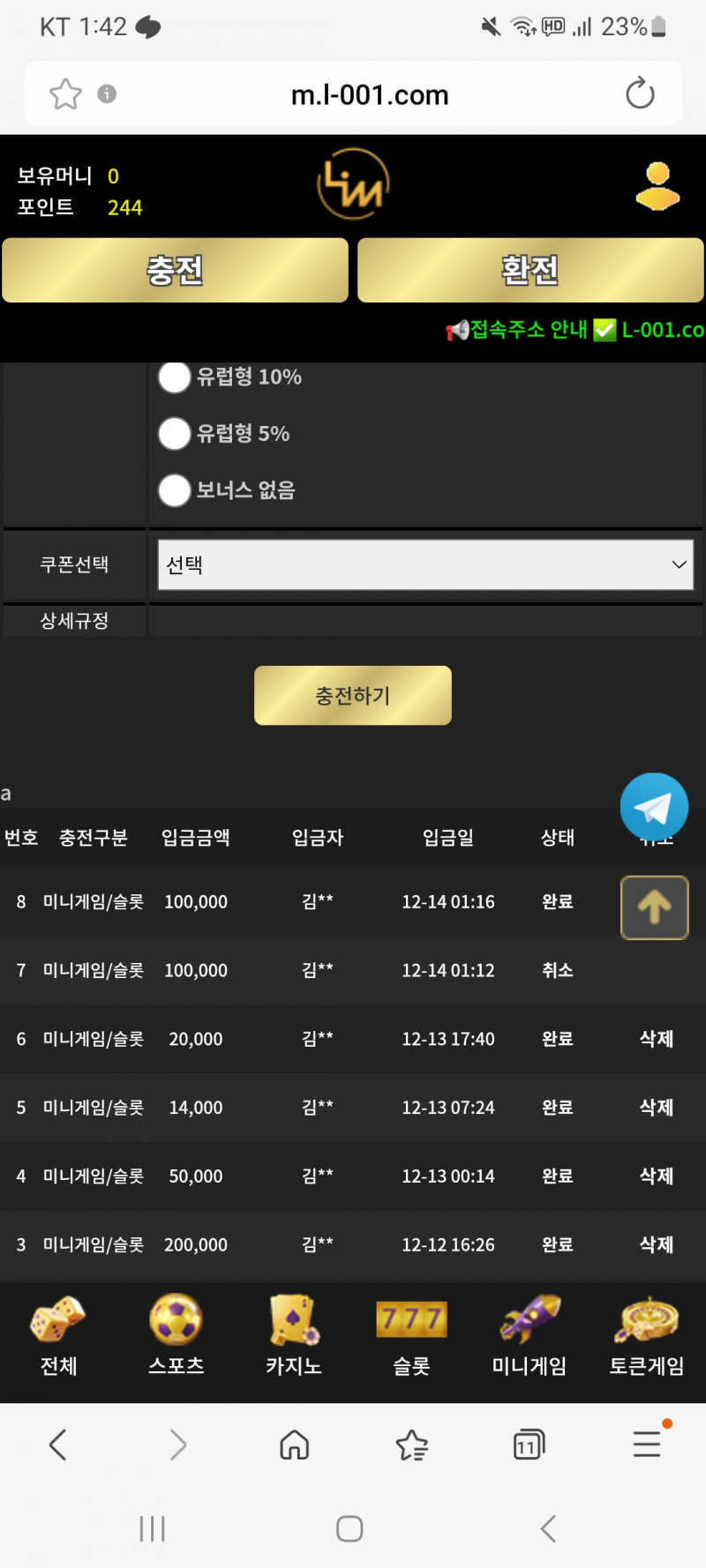
Task: Open the 환전 withdrawal page
Action: pyautogui.click(x=530, y=270)
